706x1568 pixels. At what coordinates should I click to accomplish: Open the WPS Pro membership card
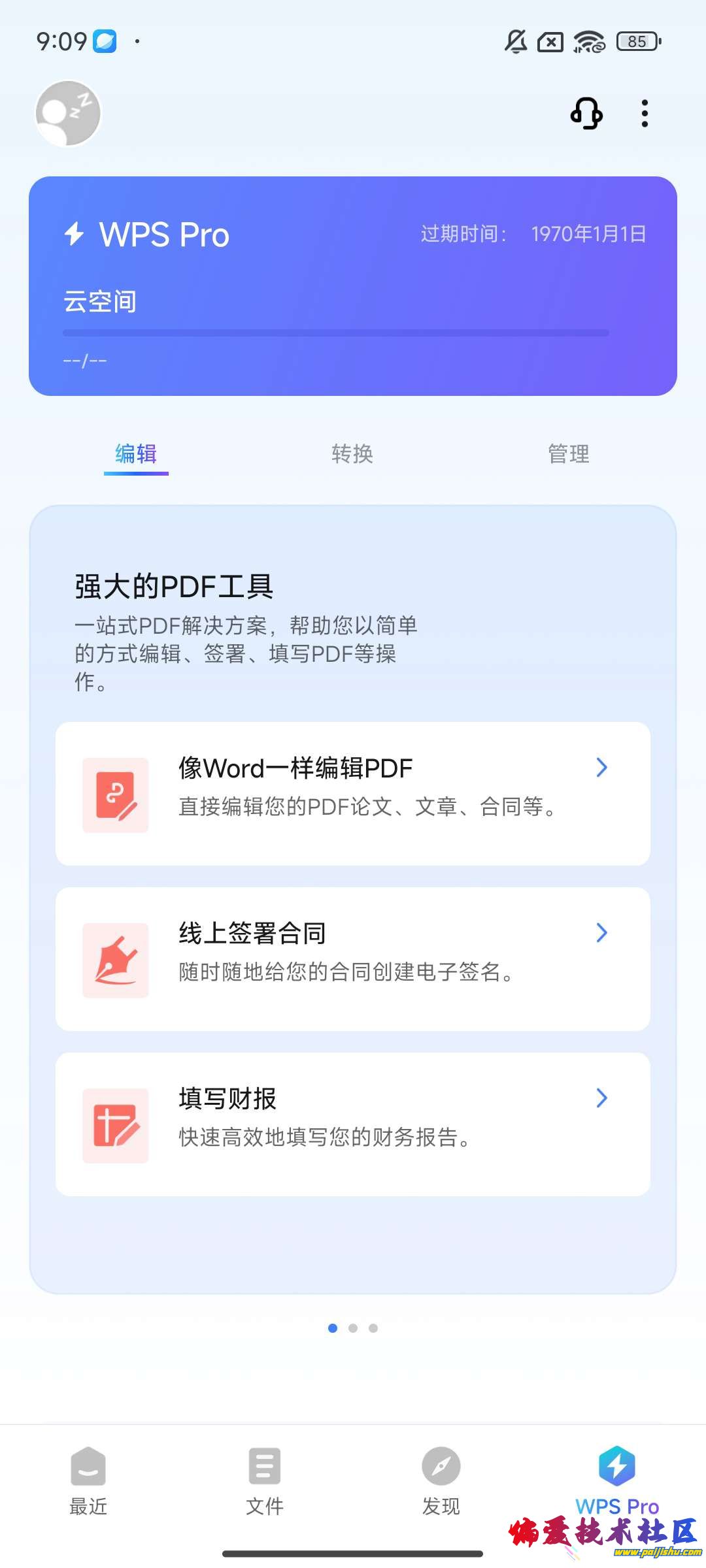tap(353, 286)
